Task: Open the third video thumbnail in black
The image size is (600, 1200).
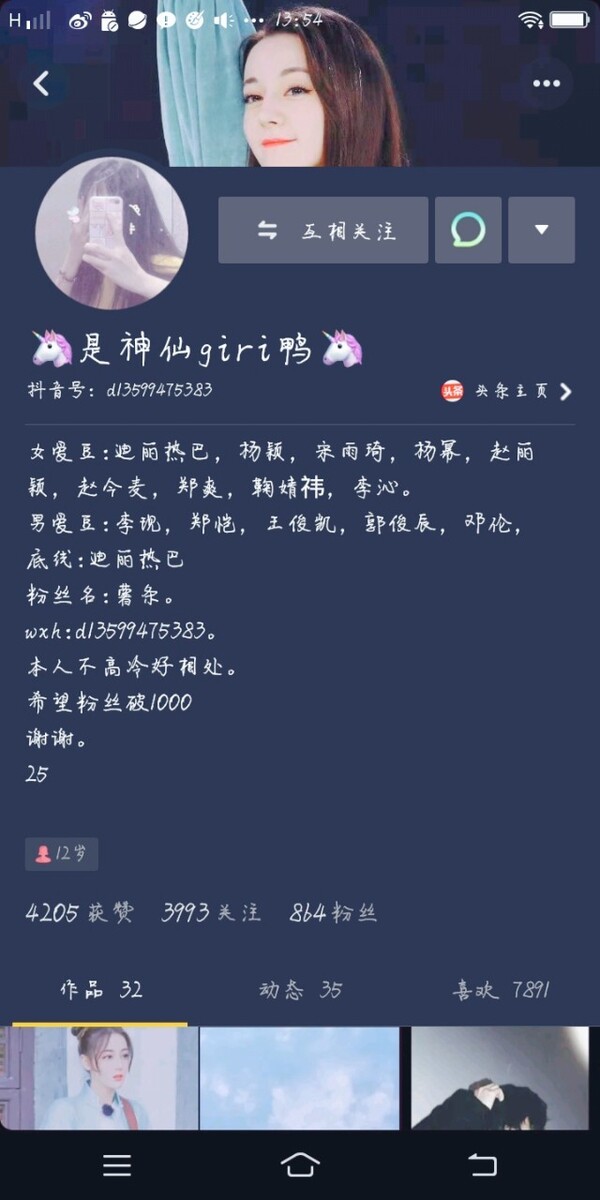Action: pos(500,1078)
